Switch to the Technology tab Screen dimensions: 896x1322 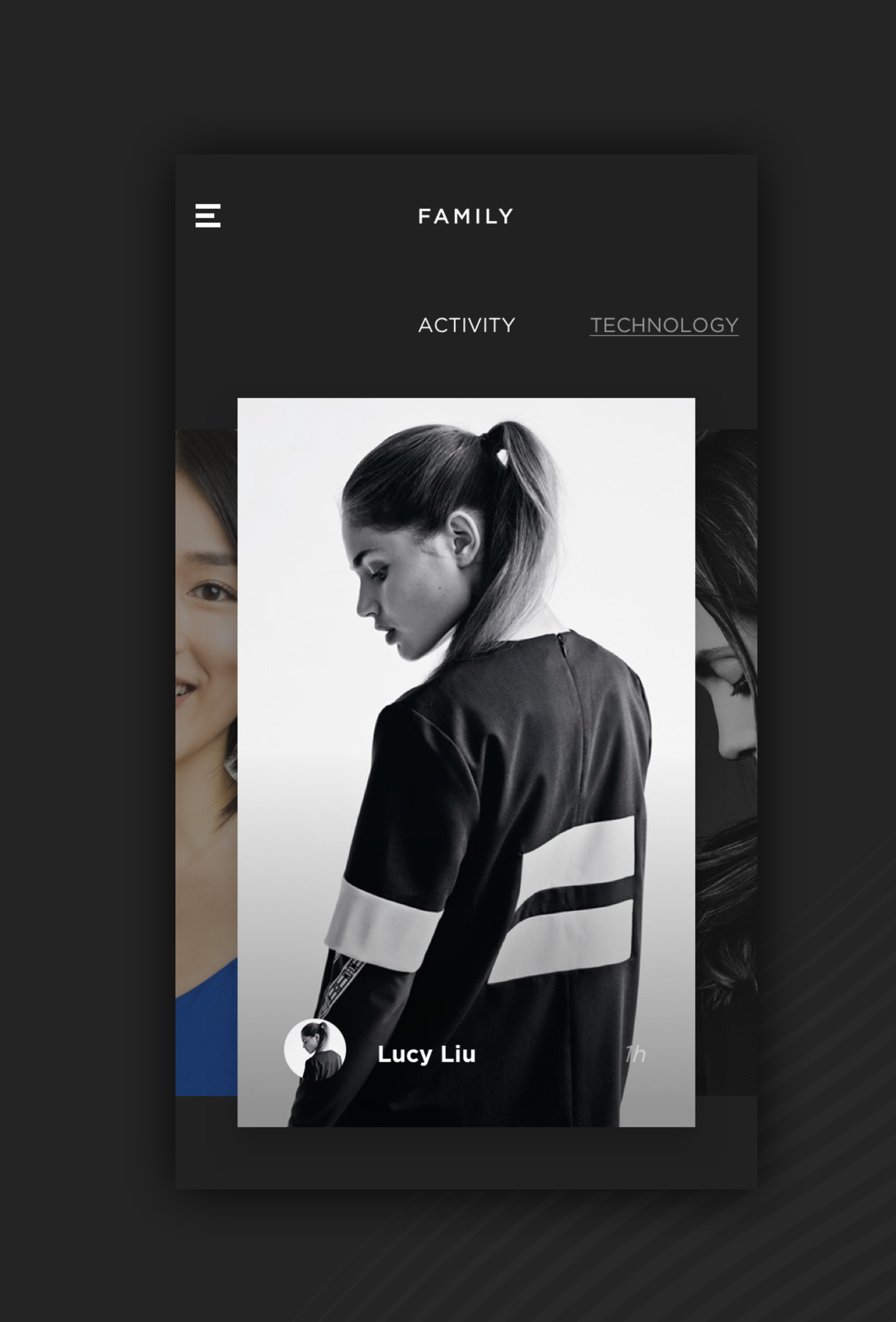pos(664,325)
